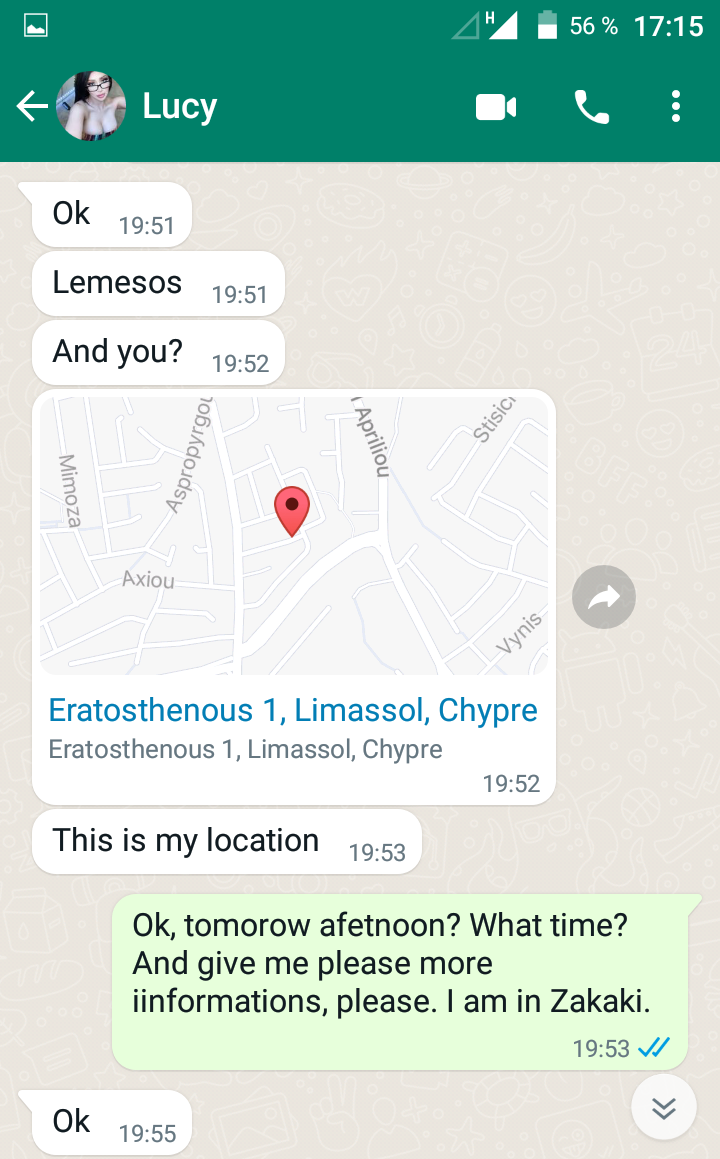Forward the shared location message
The width and height of the screenshot is (720, 1159).
pos(604,597)
